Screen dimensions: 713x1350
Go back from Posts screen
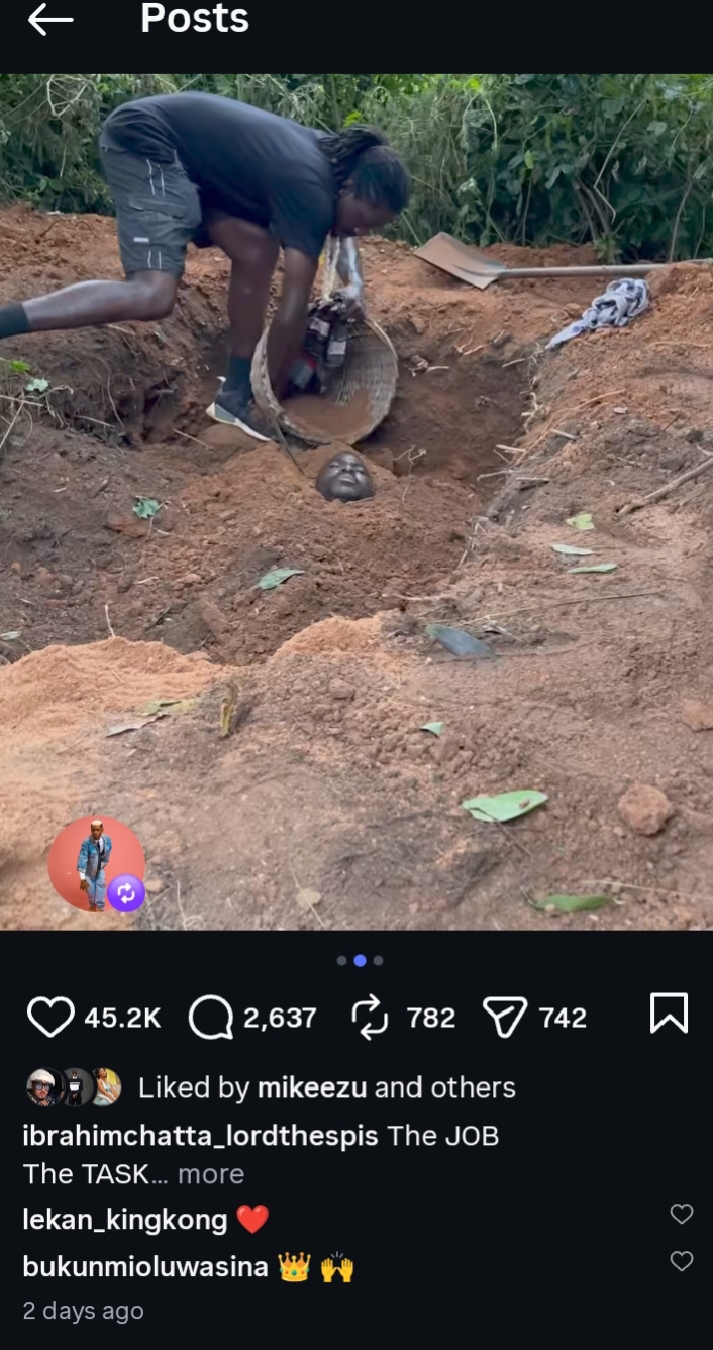pos(50,19)
